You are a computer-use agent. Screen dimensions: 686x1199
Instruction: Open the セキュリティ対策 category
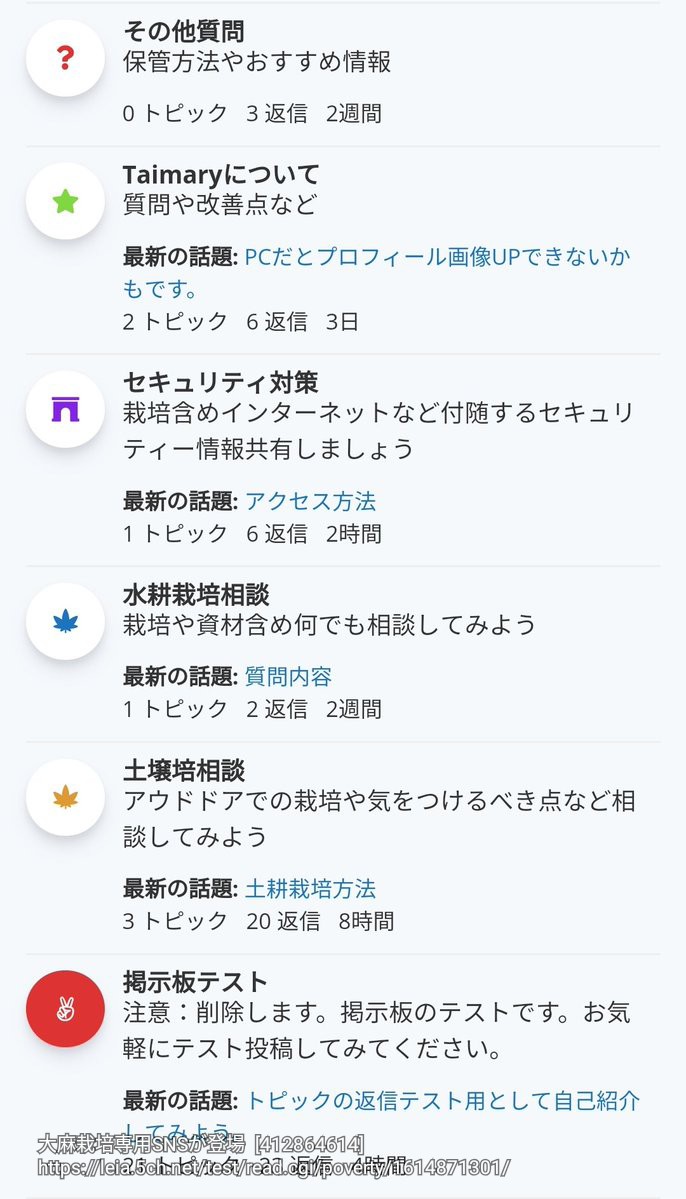(221, 382)
